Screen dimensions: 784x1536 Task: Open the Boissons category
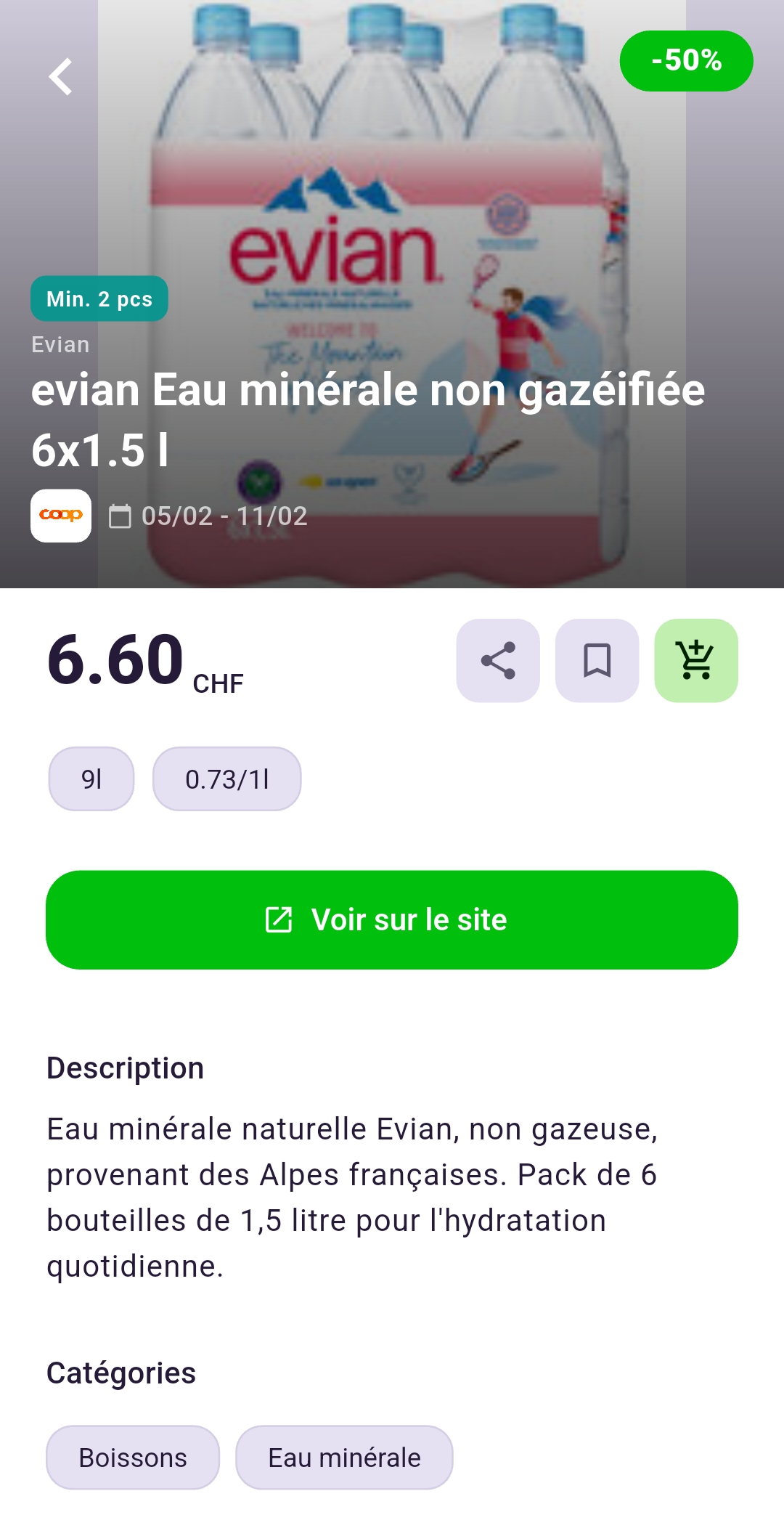click(132, 1457)
